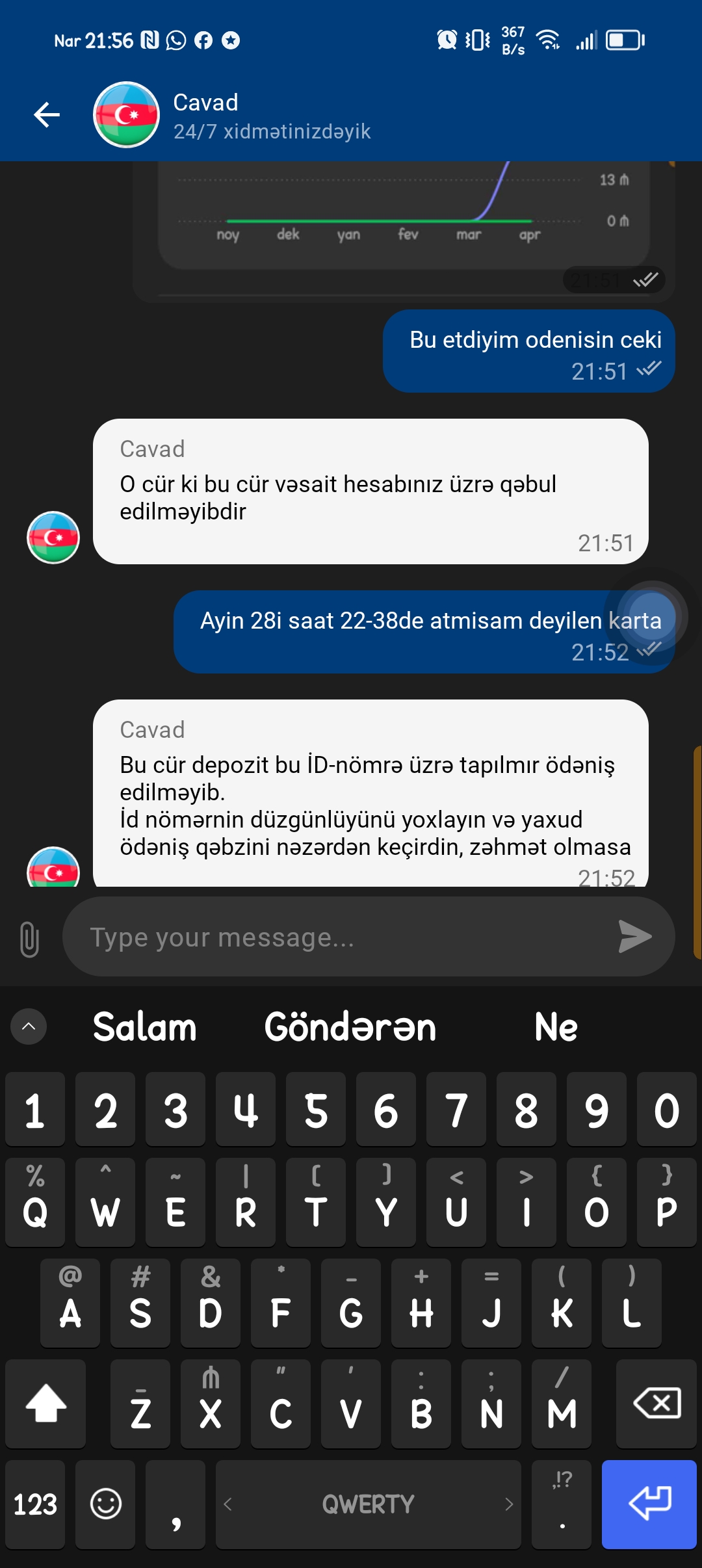This screenshot has width=702, height=1568.
Task: Send the message with arrow icon
Action: [x=634, y=937]
